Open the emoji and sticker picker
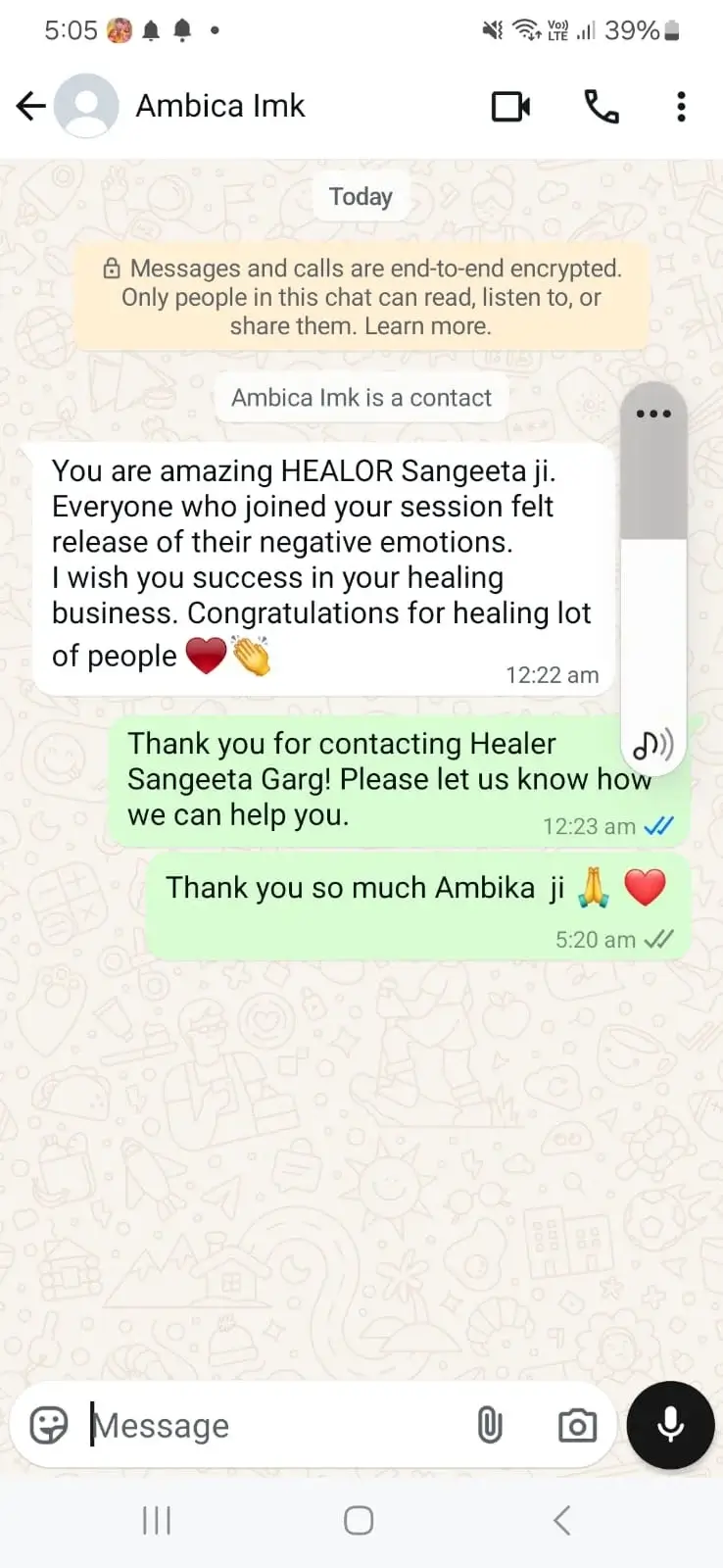The height and width of the screenshot is (1568, 723). point(49,1425)
